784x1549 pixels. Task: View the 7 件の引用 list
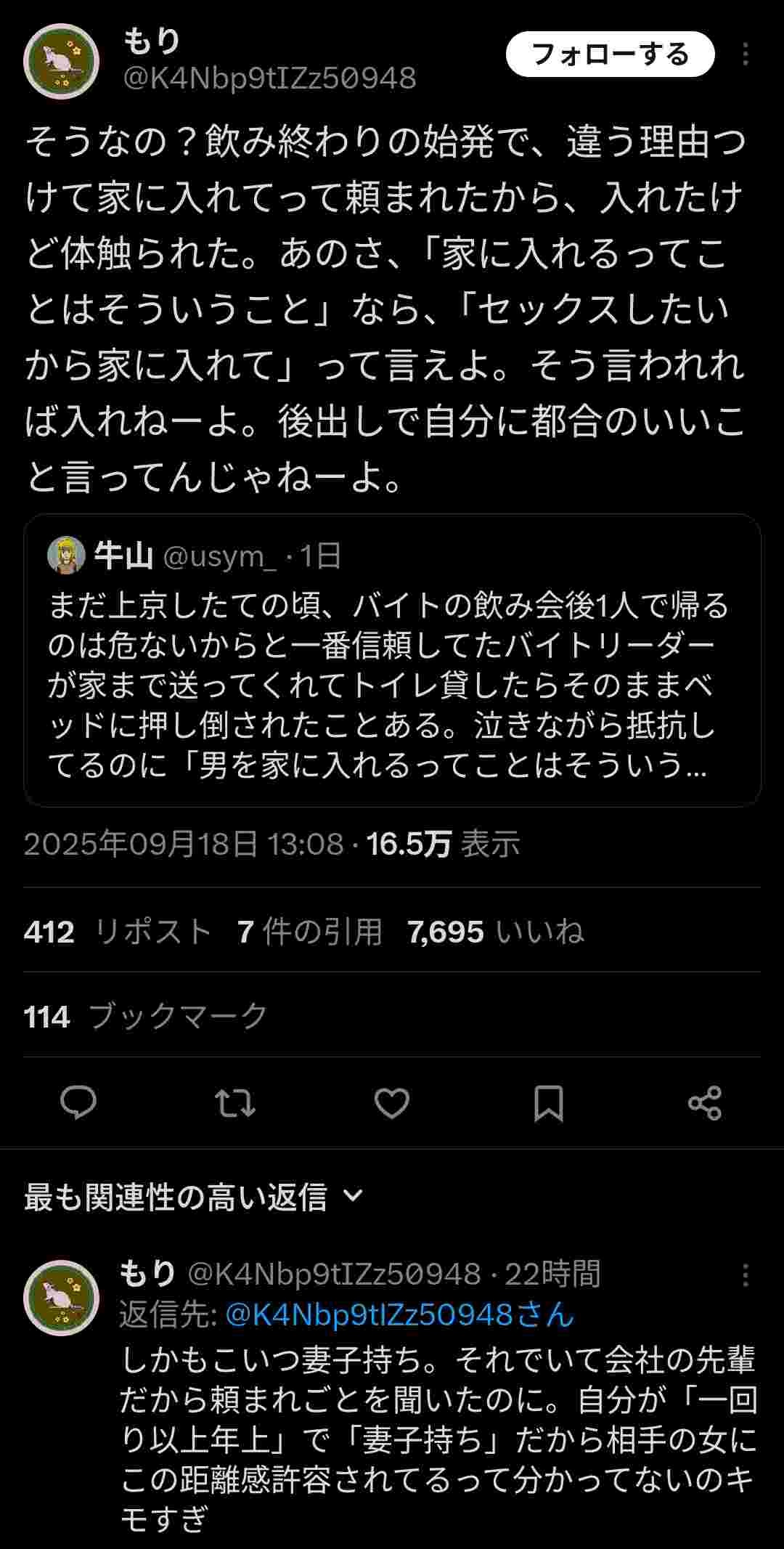[x=310, y=932]
